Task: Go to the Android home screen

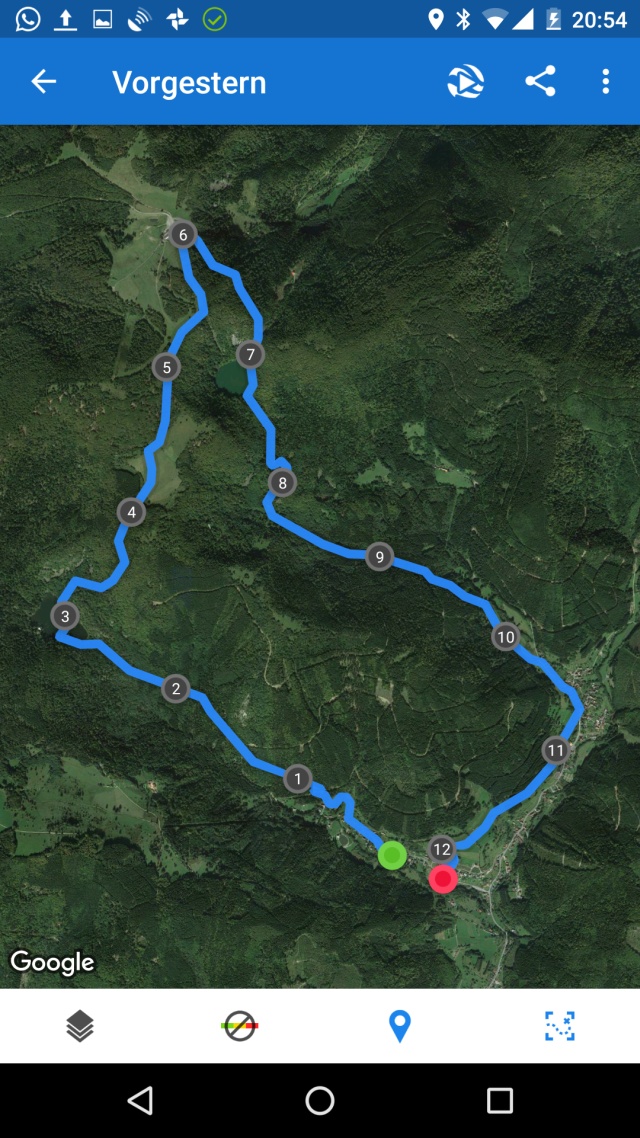Action: click(x=320, y=1101)
